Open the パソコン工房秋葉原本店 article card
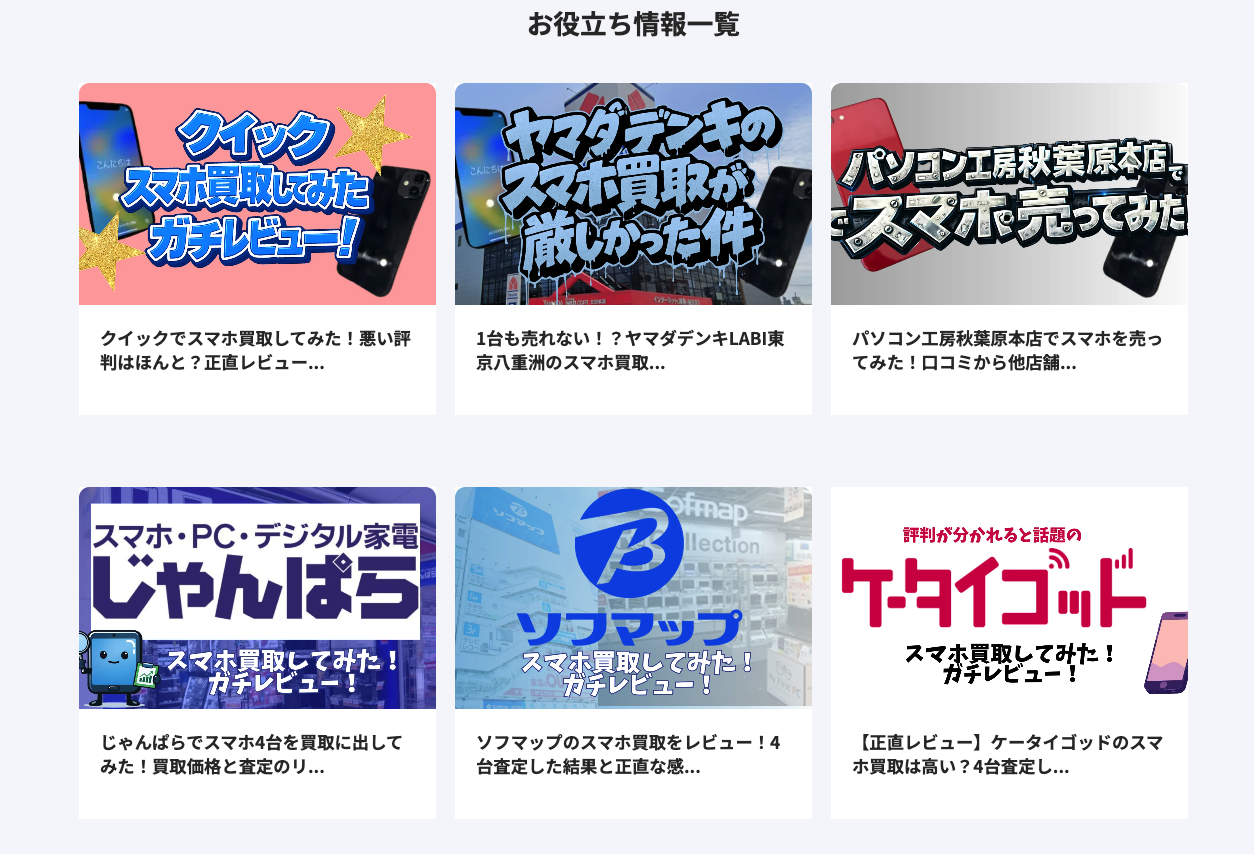 (1009, 350)
